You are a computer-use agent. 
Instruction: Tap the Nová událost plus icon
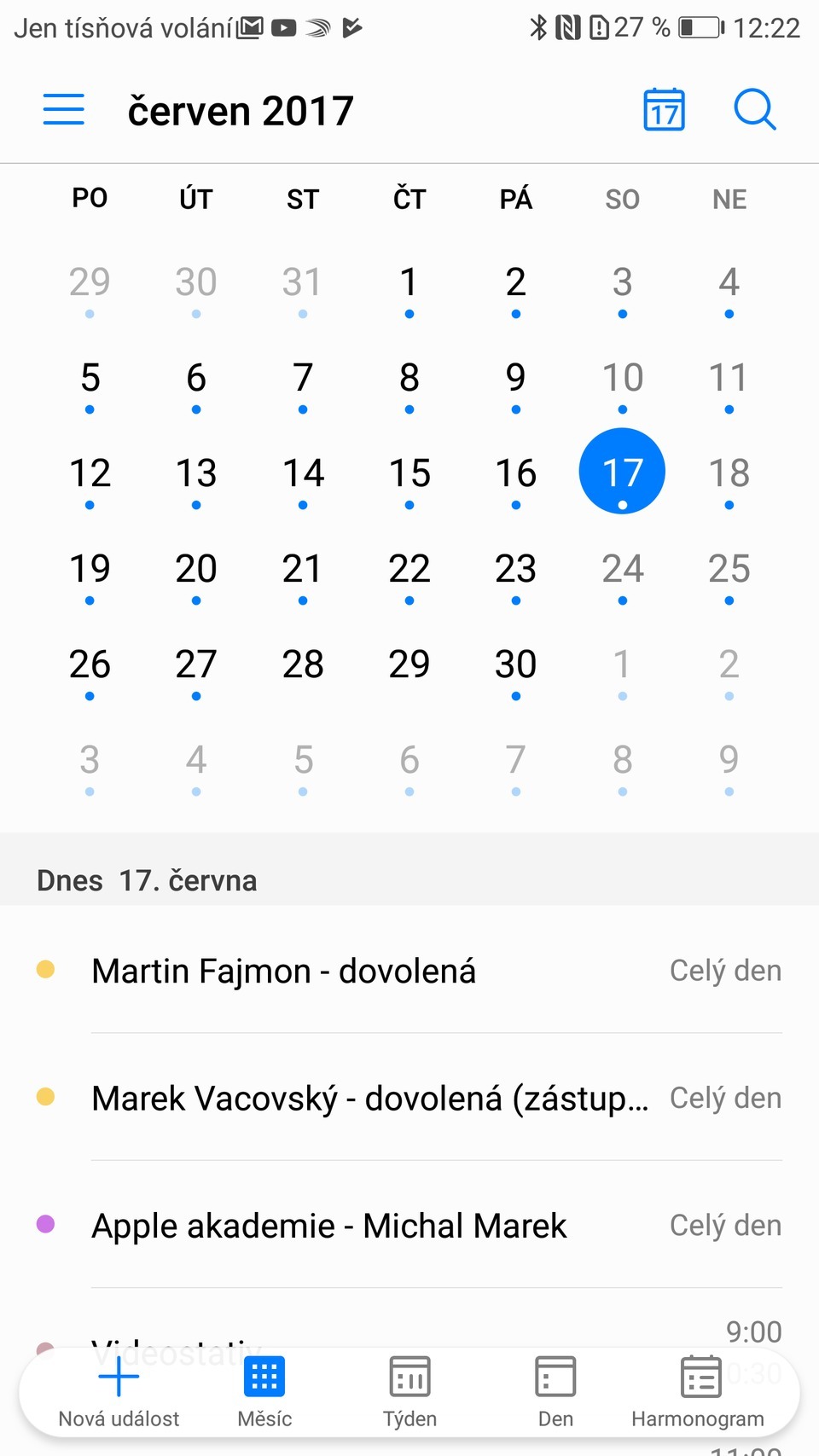(x=119, y=1376)
